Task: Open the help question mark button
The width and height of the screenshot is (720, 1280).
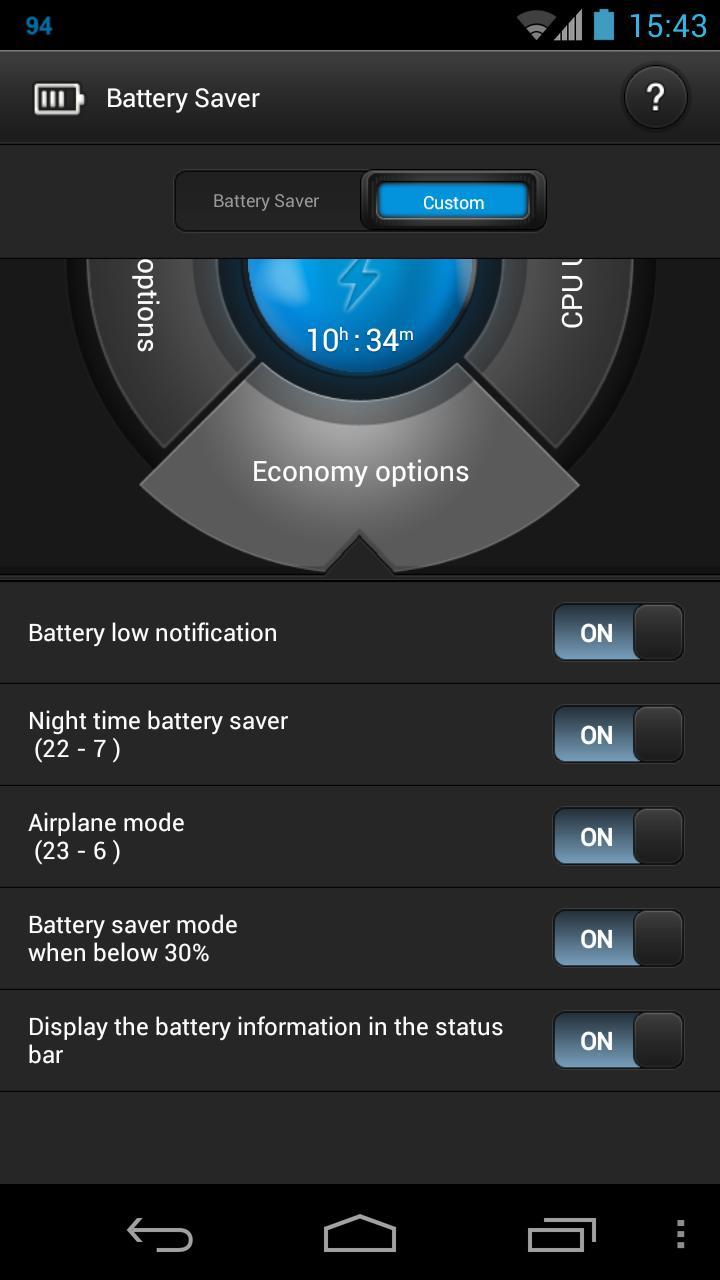Action: (x=655, y=97)
